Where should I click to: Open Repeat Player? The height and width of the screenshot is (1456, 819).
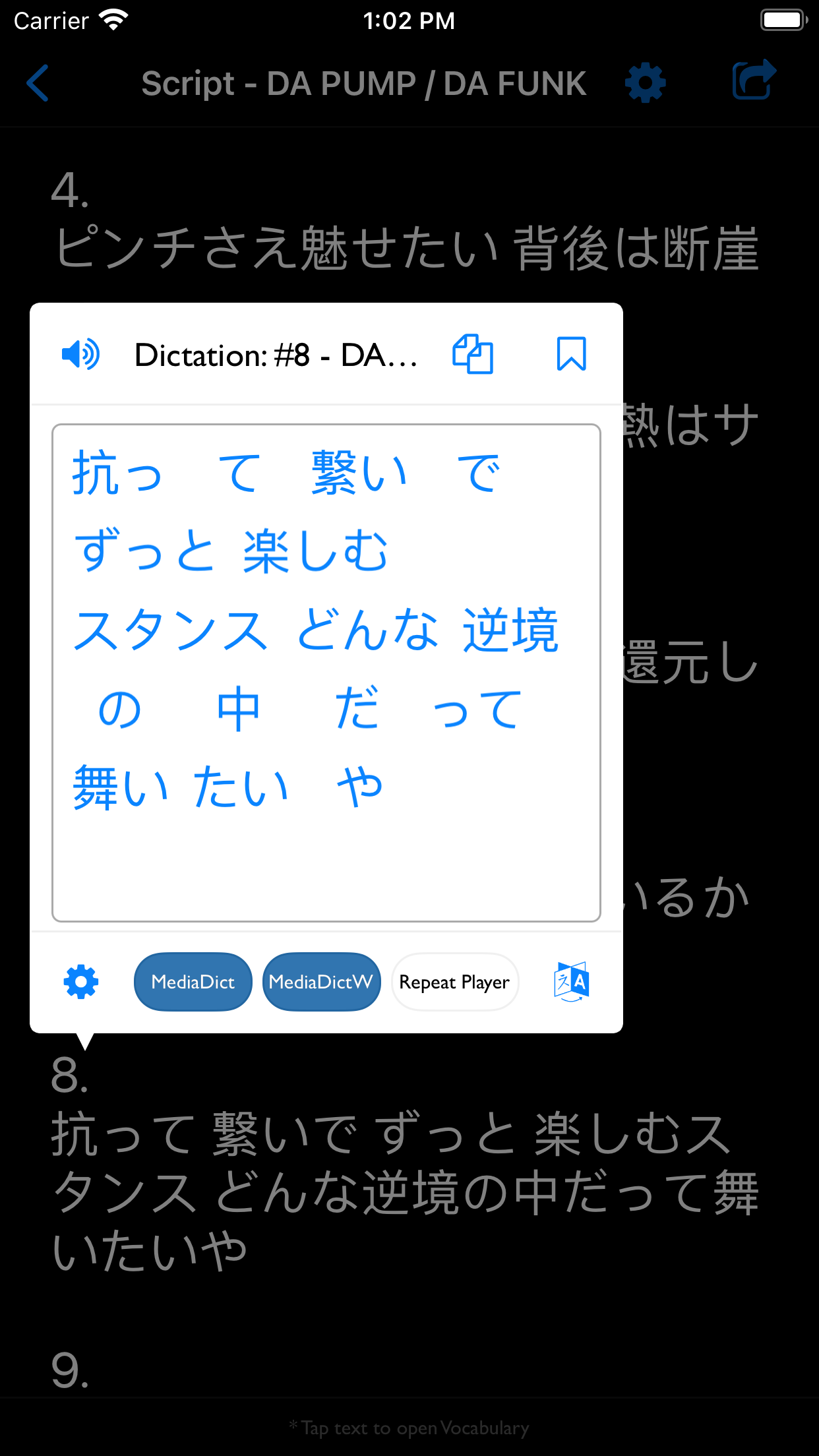click(454, 982)
